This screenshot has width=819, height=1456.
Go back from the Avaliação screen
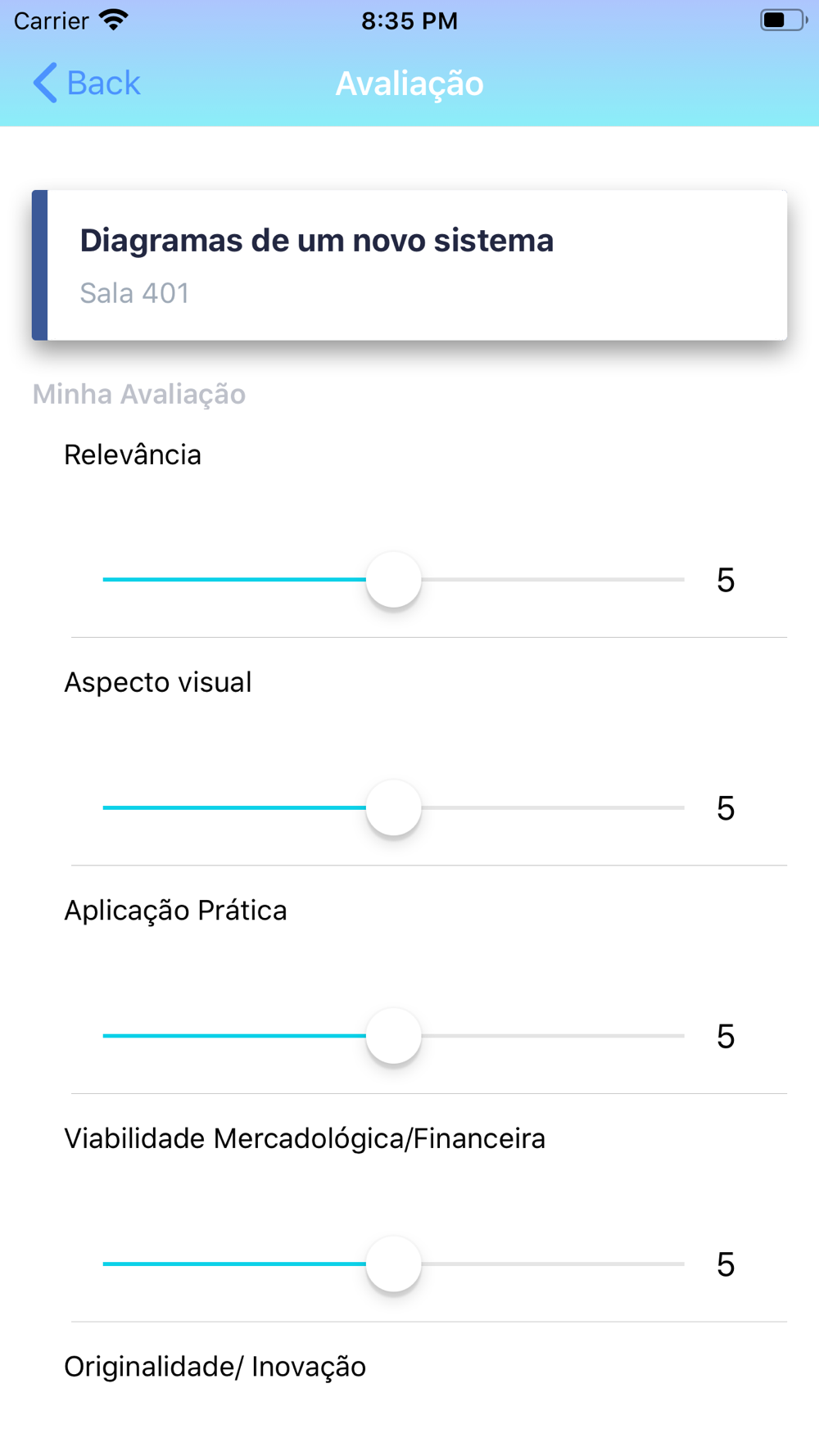point(87,83)
